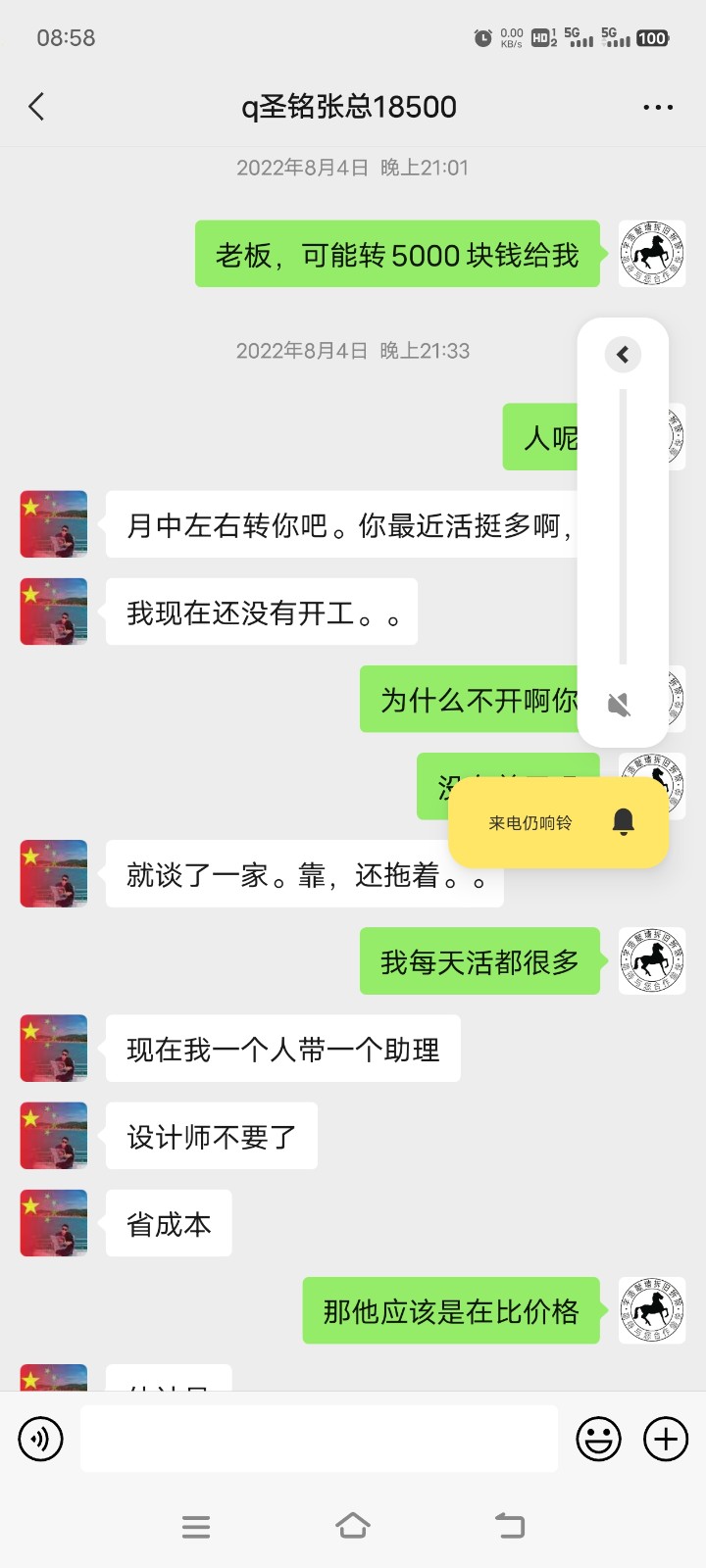Open the emoji picker
This screenshot has width=706, height=1568.
(598, 1439)
